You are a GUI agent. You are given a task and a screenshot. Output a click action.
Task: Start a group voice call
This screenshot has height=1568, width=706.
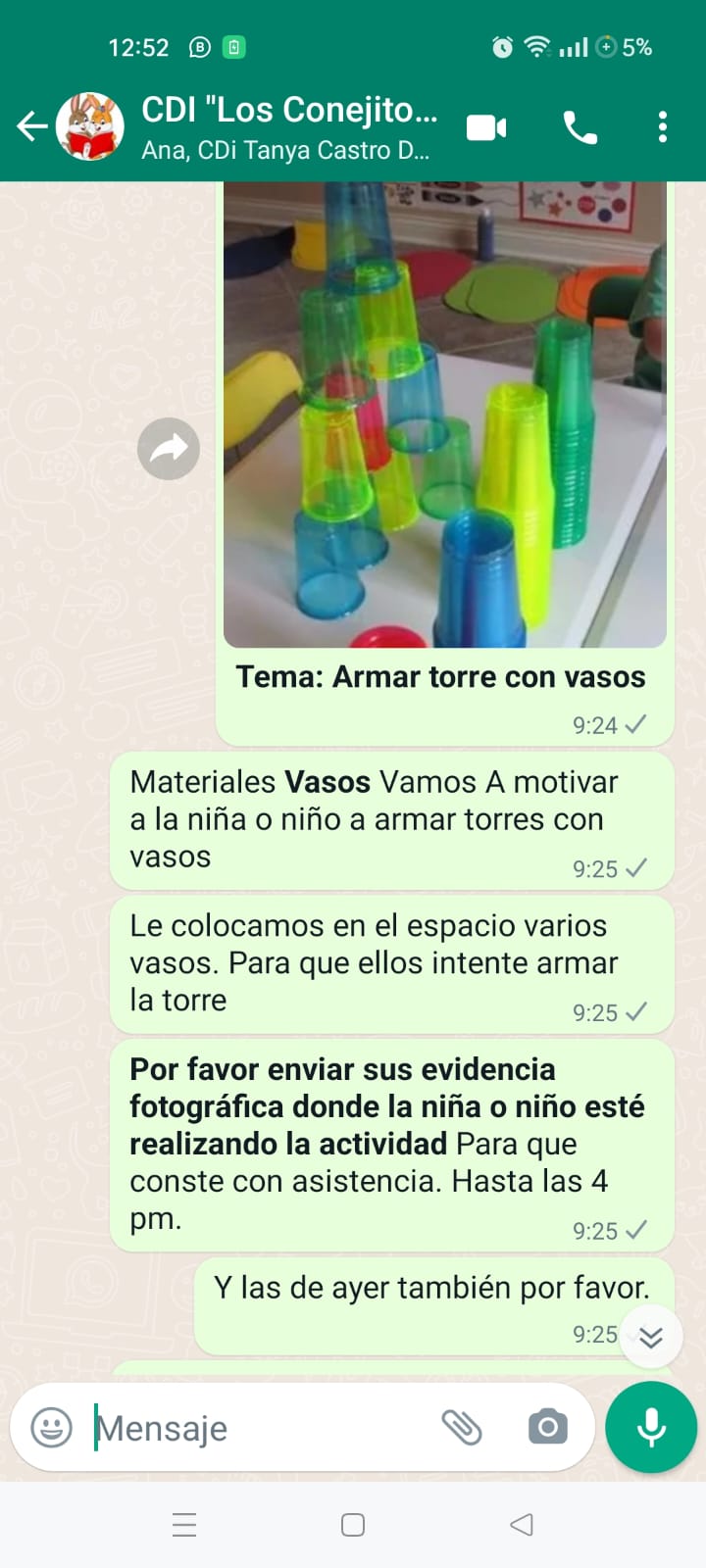580,127
